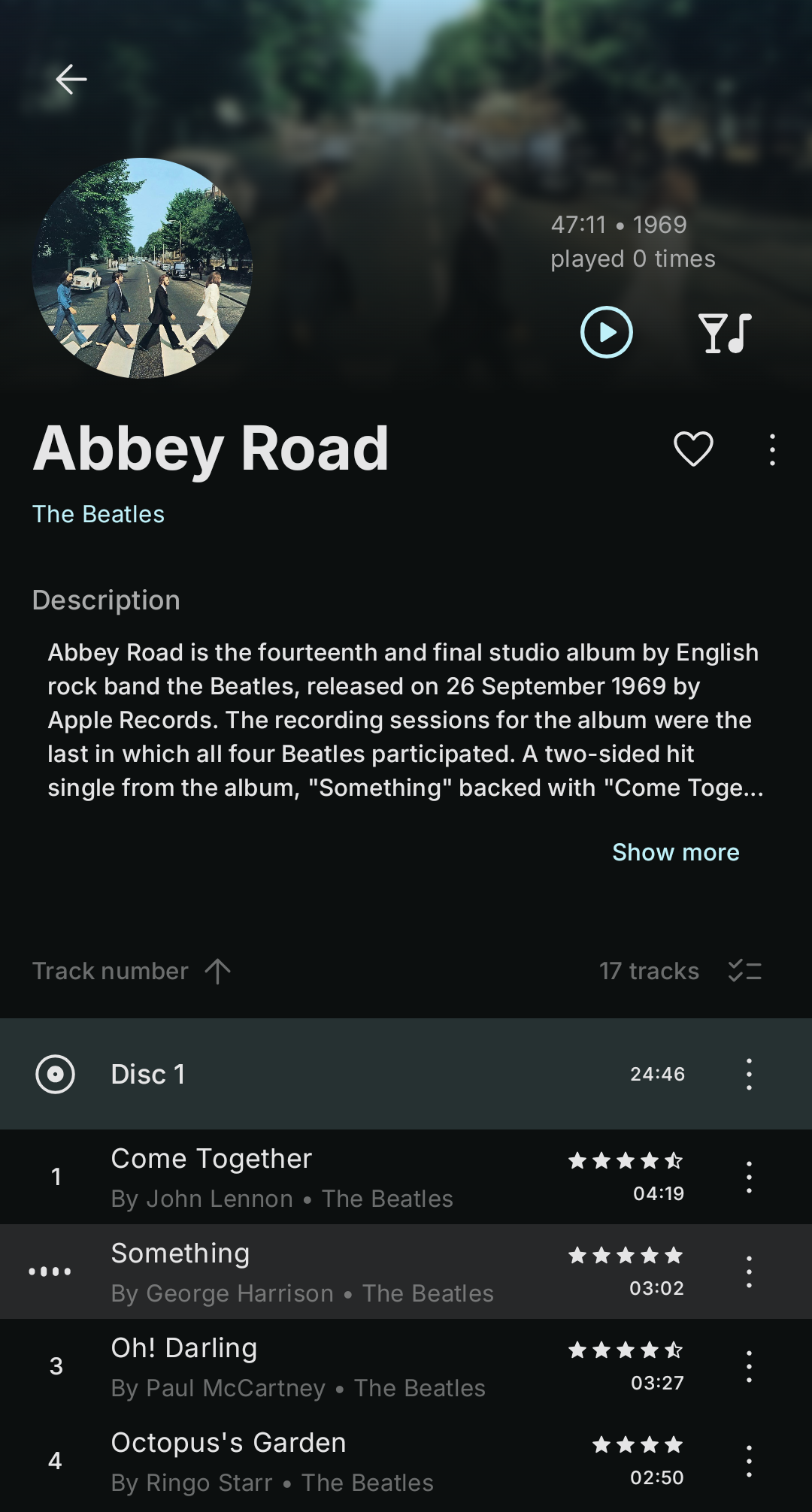Image resolution: width=812 pixels, height=1512 pixels.
Task: Expand description with Show more
Action: (x=675, y=852)
